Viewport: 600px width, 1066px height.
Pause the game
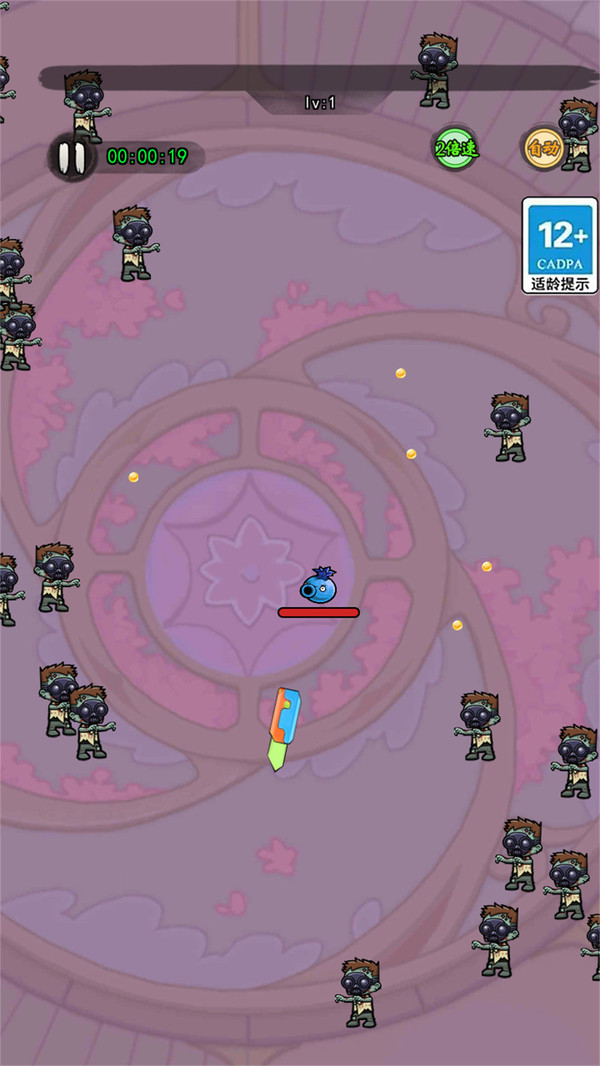click(x=72, y=157)
